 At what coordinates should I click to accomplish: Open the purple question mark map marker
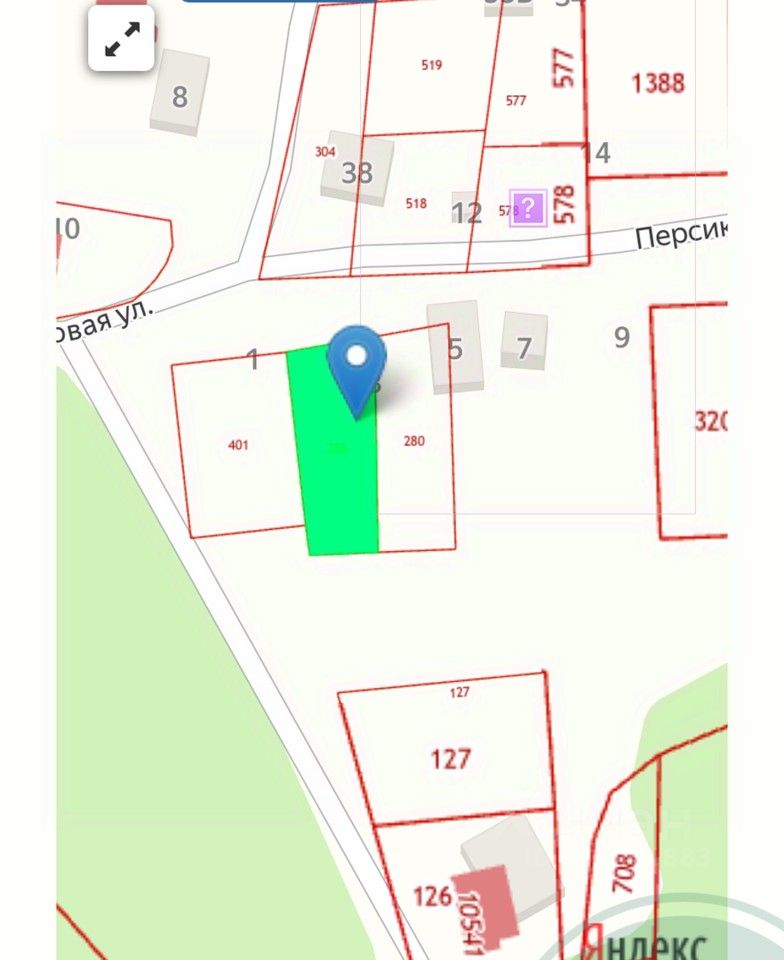[x=528, y=208]
